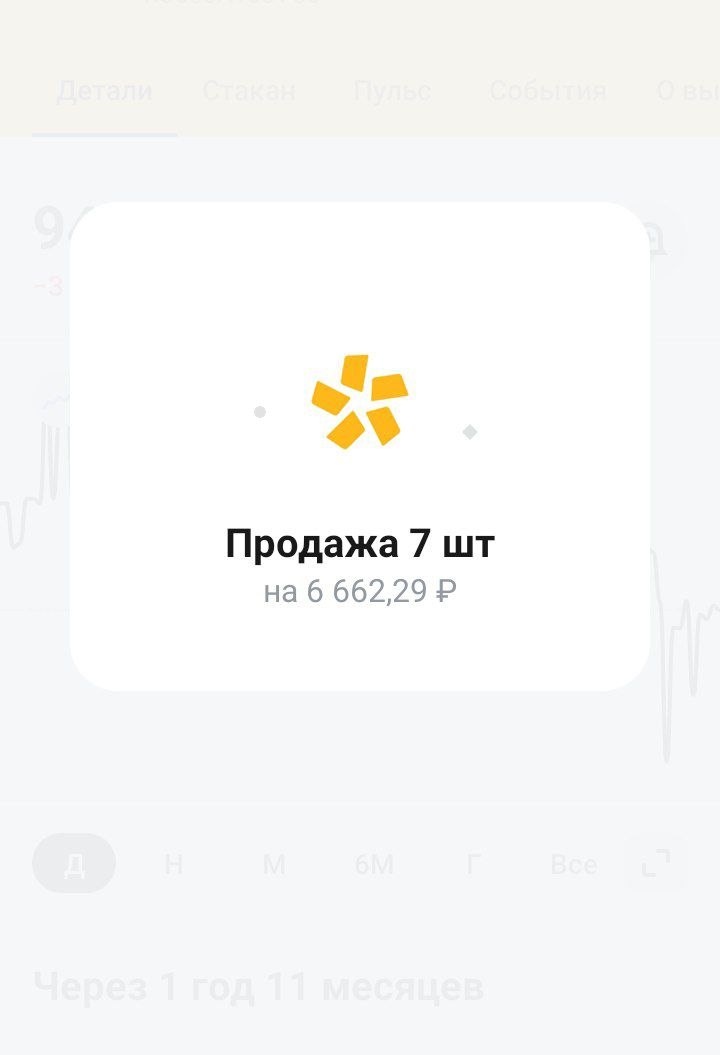The image size is (720, 1055).
Task: Click the small dot left of the spinner
Action: tap(261, 410)
